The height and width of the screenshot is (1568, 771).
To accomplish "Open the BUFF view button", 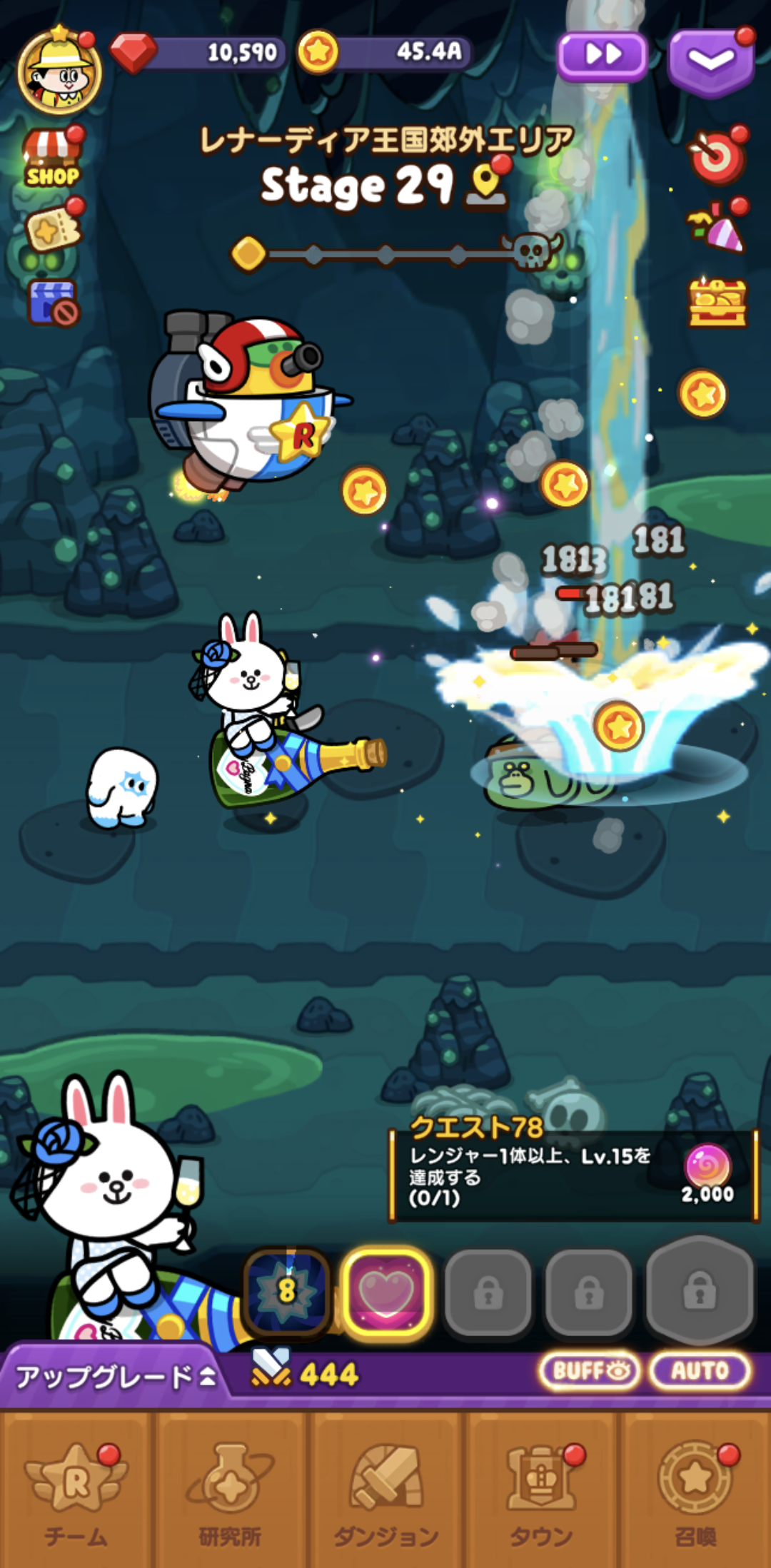I will (x=590, y=1370).
